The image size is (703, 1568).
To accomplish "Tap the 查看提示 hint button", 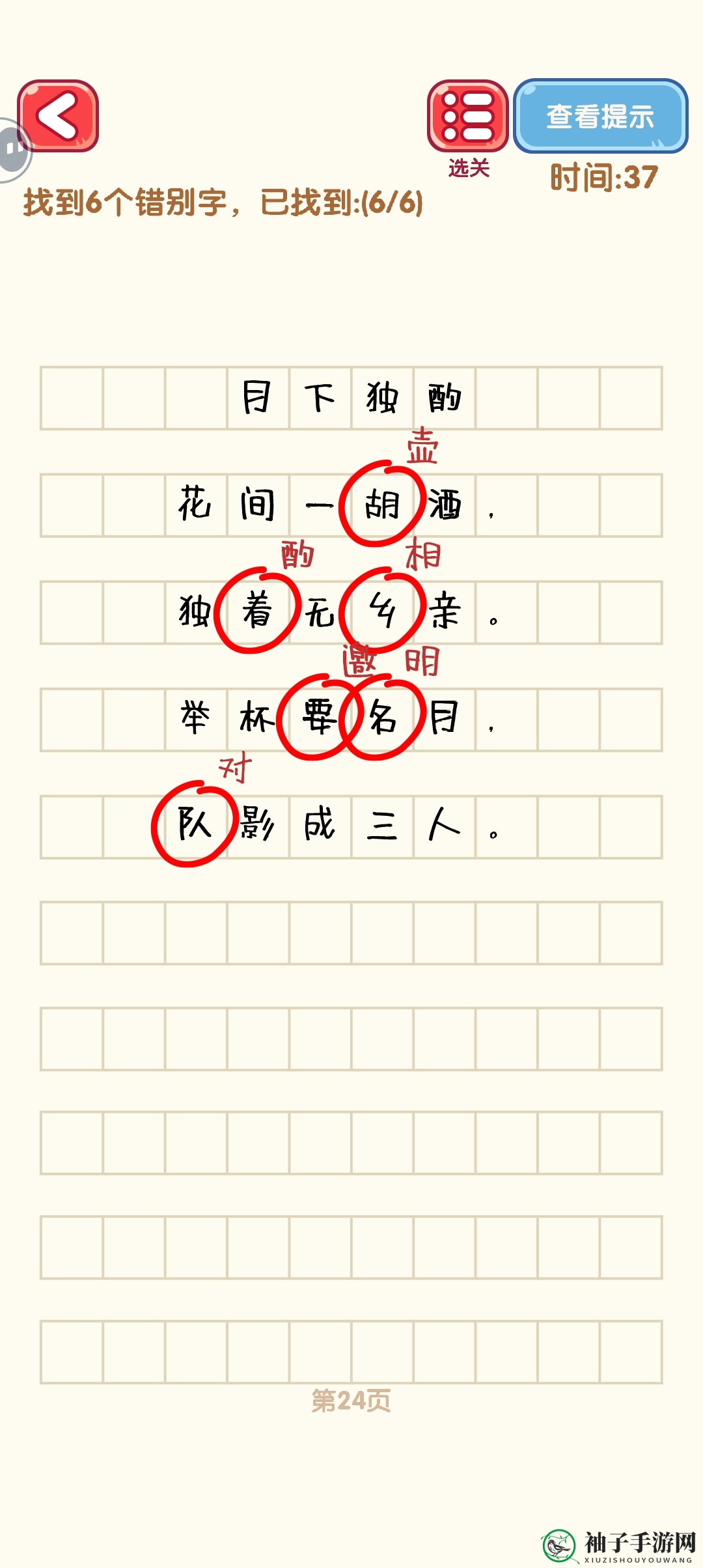I will click(600, 117).
